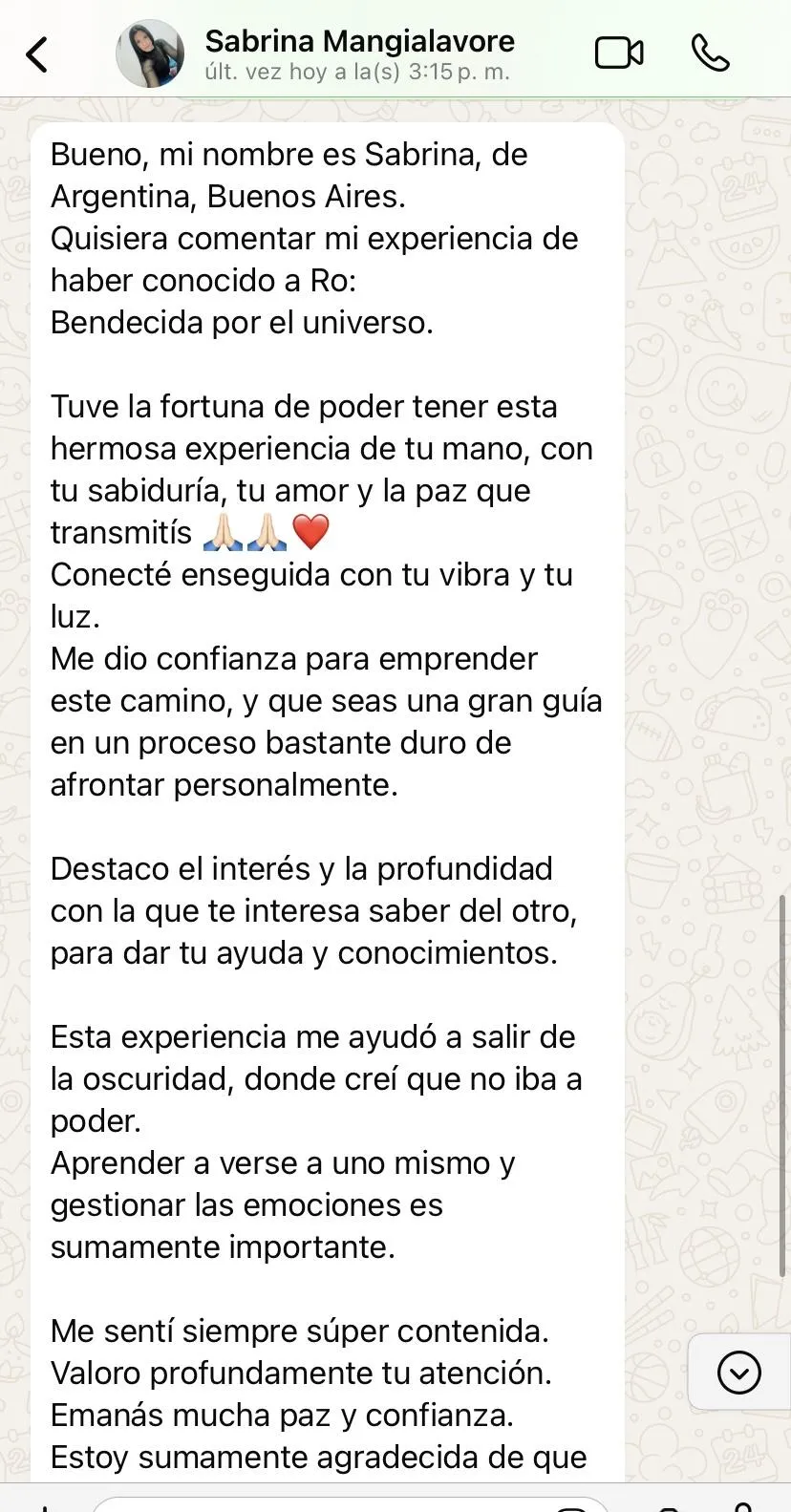The width and height of the screenshot is (791, 1512).
Task: Open Sabrina Mangialavore's contact info
Action: tap(359, 54)
